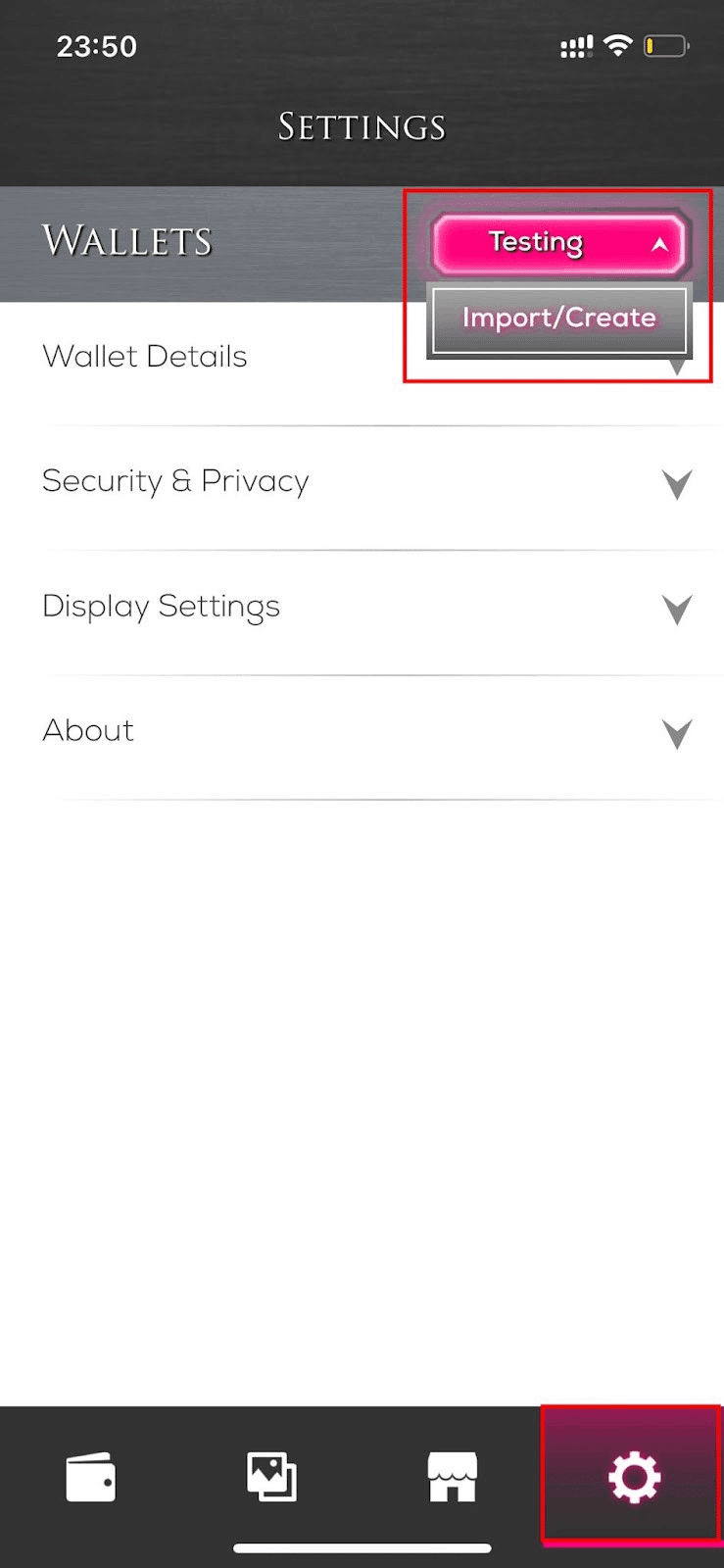Open the gallery images tab
The width and height of the screenshot is (724, 1568).
[271, 1477]
